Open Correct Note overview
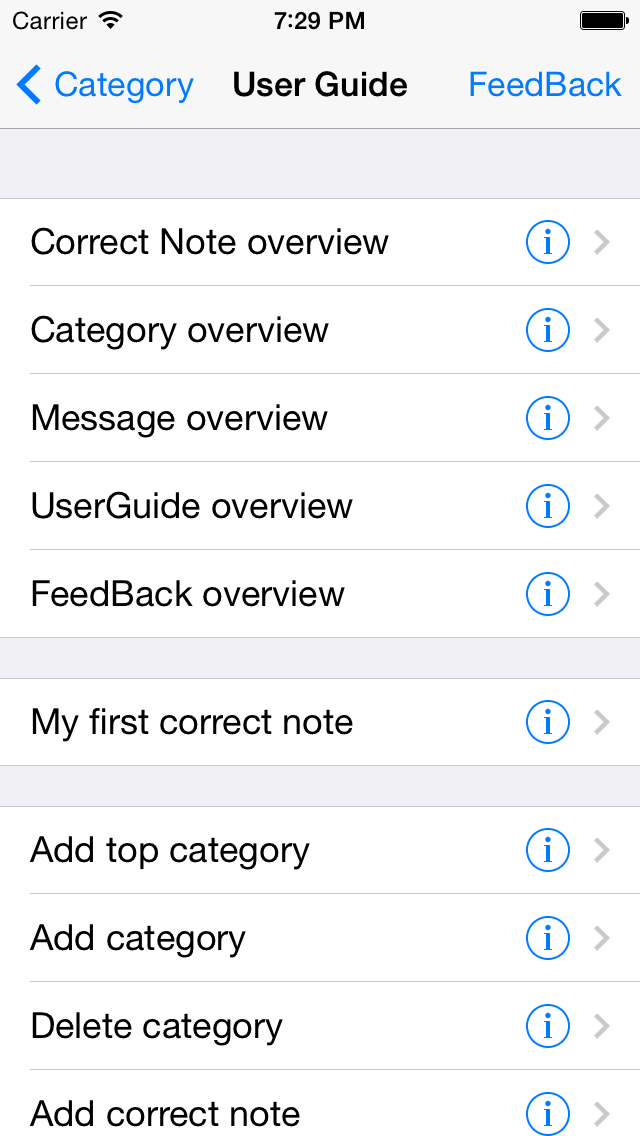 [320, 242]
